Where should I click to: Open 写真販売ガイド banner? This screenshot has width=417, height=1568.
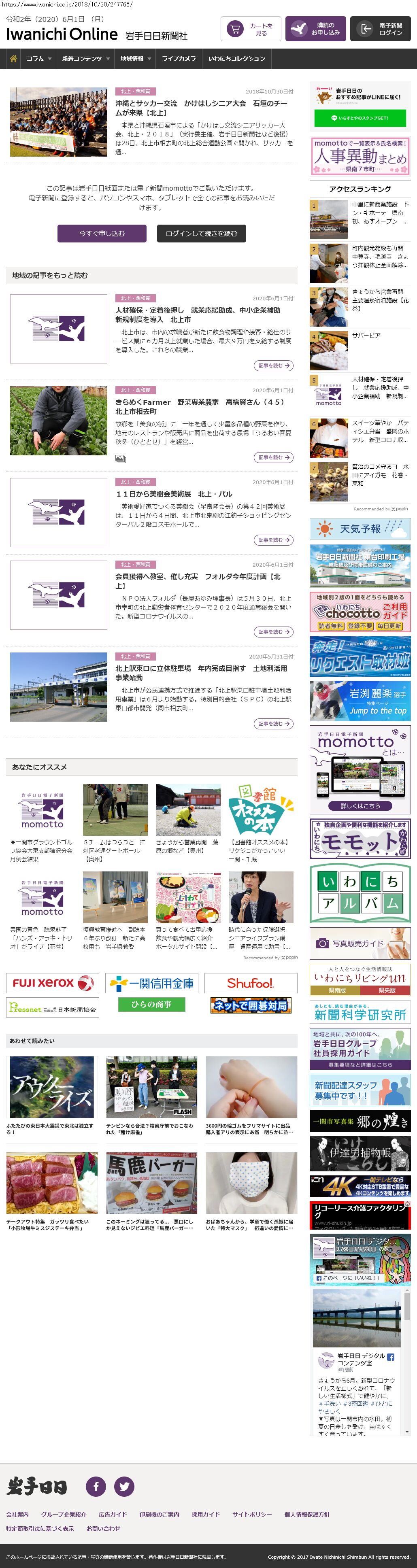point(359,943)
